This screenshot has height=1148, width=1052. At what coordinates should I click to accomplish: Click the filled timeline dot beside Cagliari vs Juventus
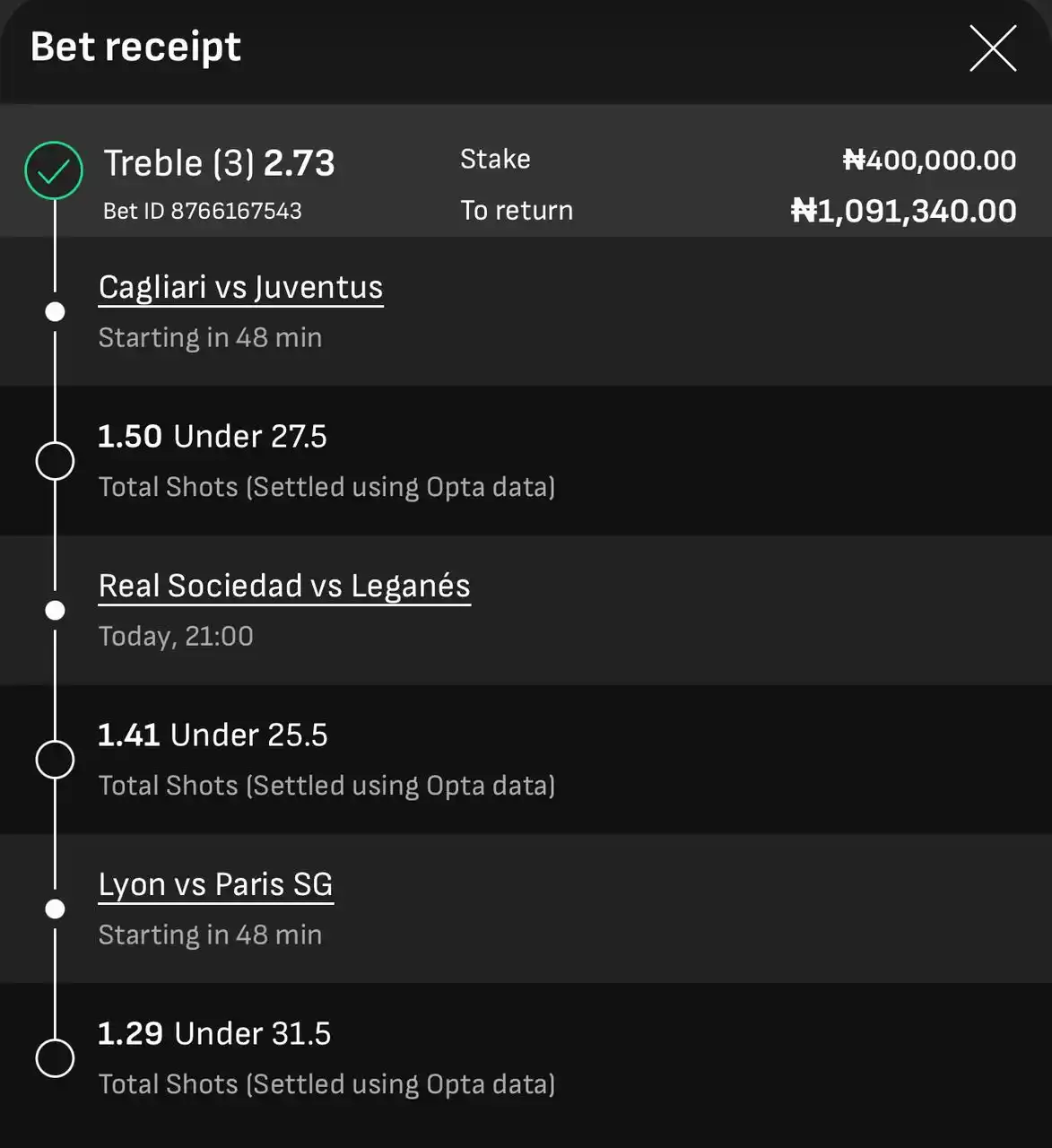[x=55, y=312]
